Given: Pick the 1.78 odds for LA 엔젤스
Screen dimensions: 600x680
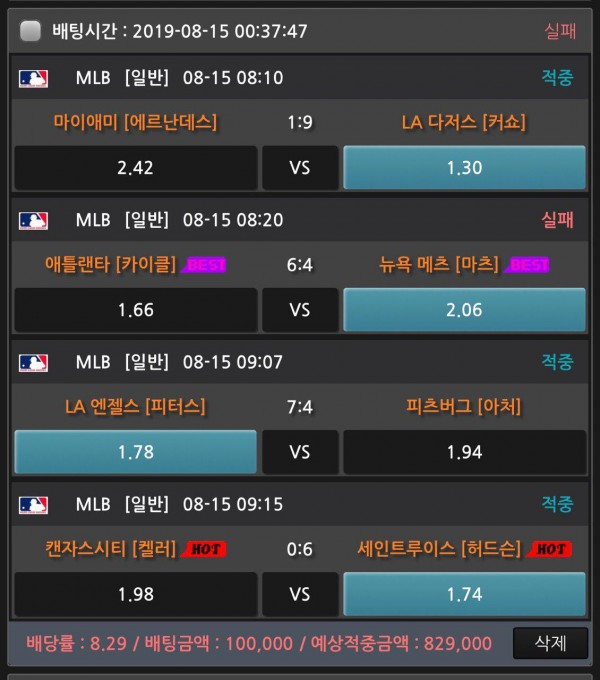Looking at the screenshot, I should (135, 452).
